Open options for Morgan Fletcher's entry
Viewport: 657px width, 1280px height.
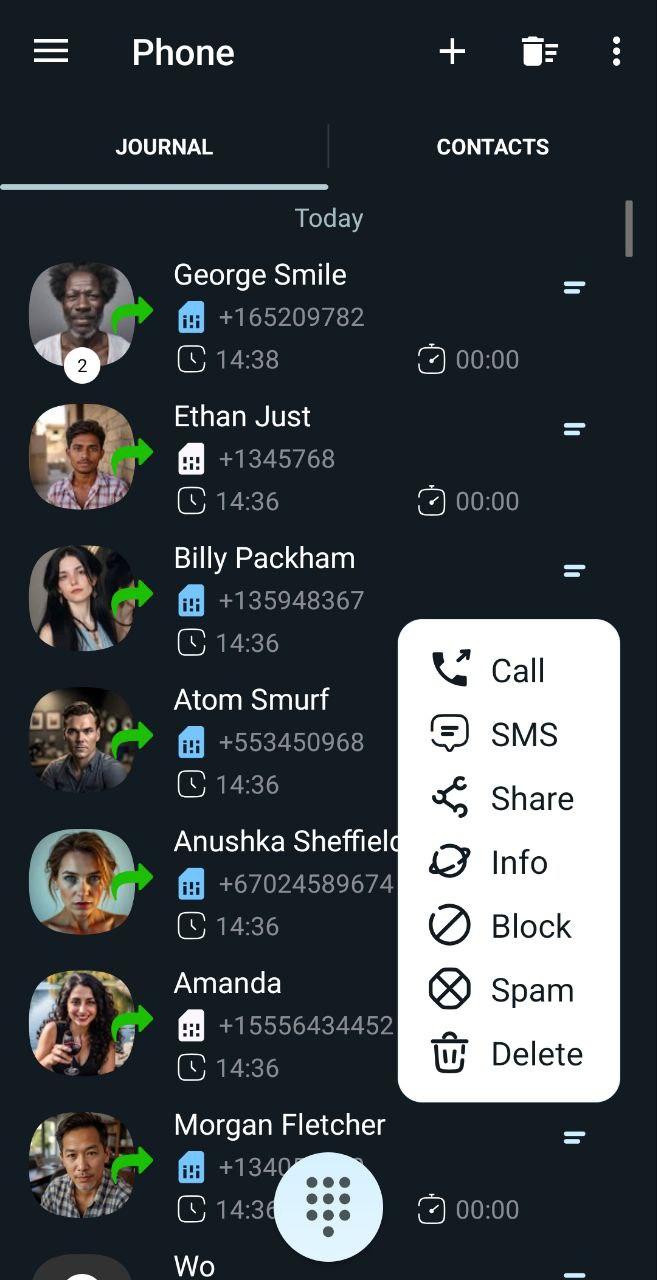tap(574, 1137)
